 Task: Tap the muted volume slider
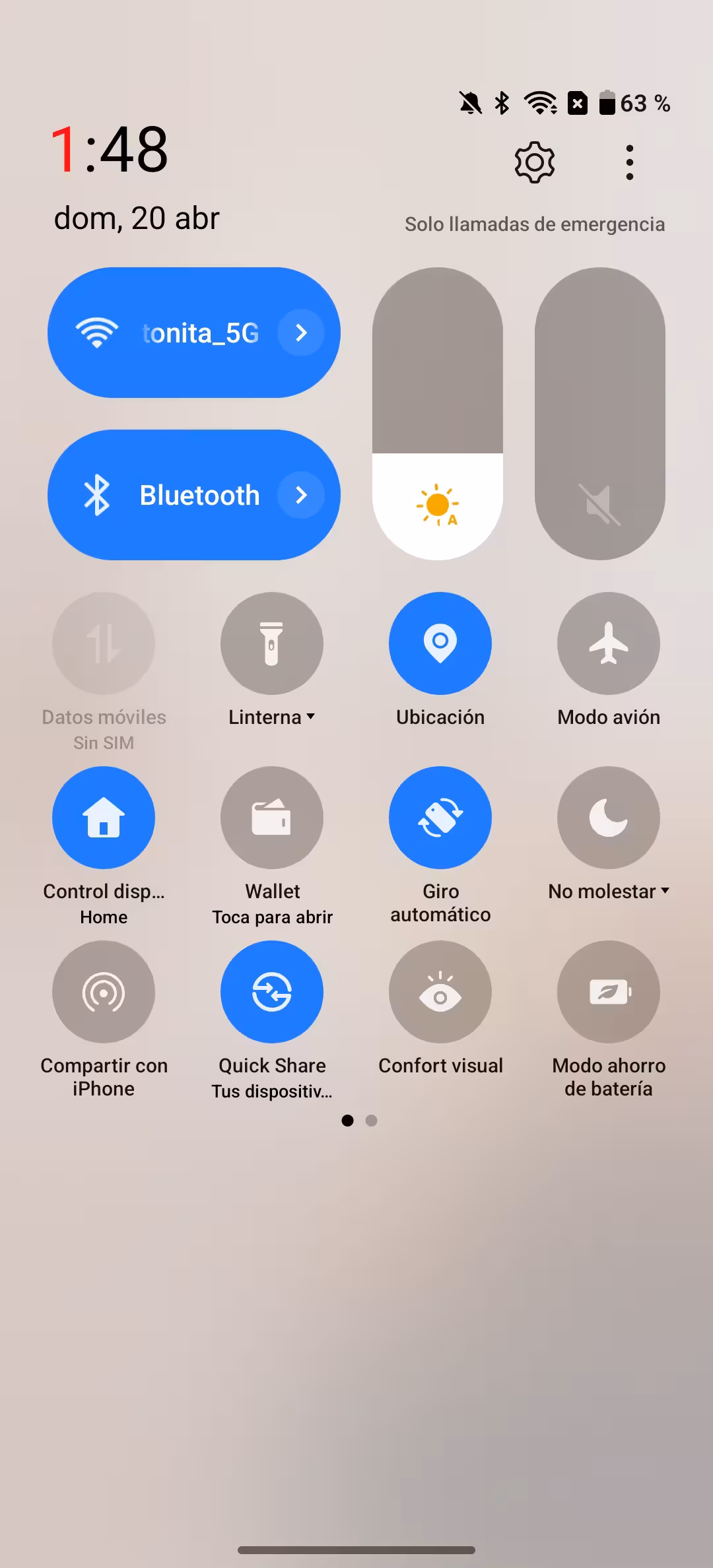tap(600, 414)
